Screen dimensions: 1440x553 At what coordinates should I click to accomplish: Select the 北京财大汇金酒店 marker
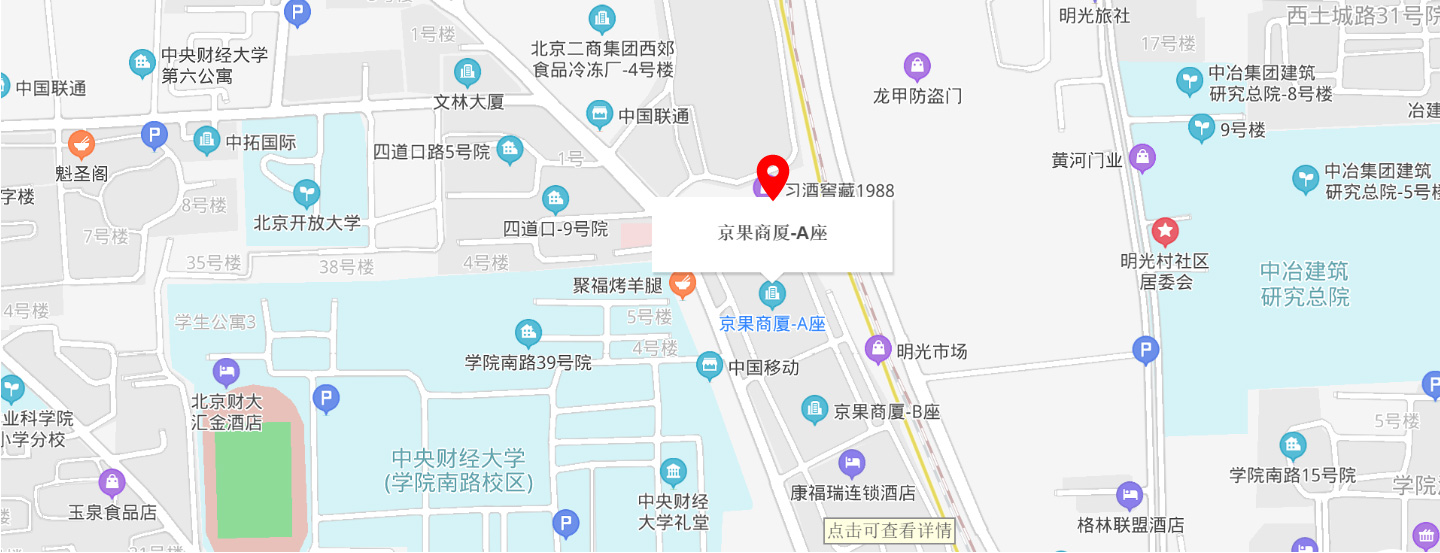(227, 372)
